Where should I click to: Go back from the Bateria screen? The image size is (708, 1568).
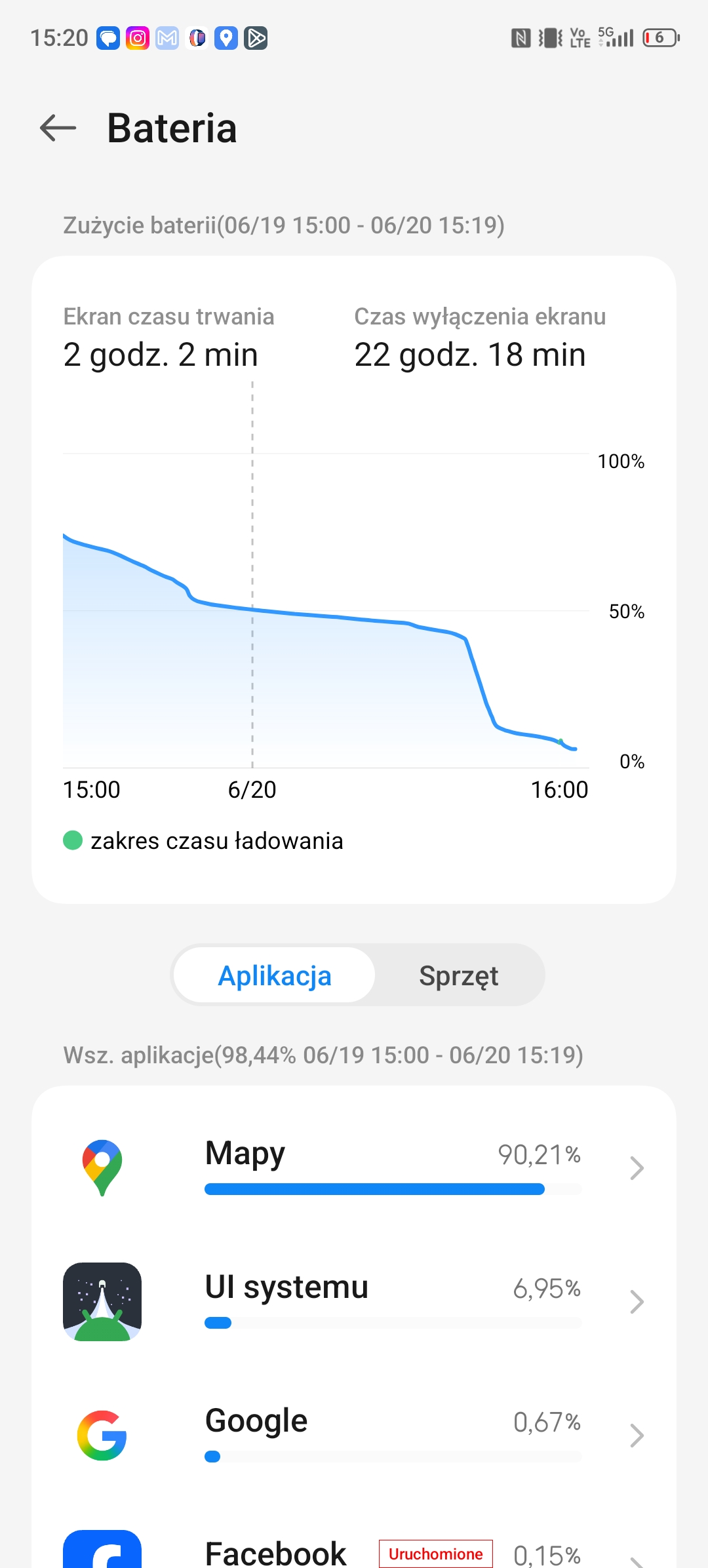point(58,128)
